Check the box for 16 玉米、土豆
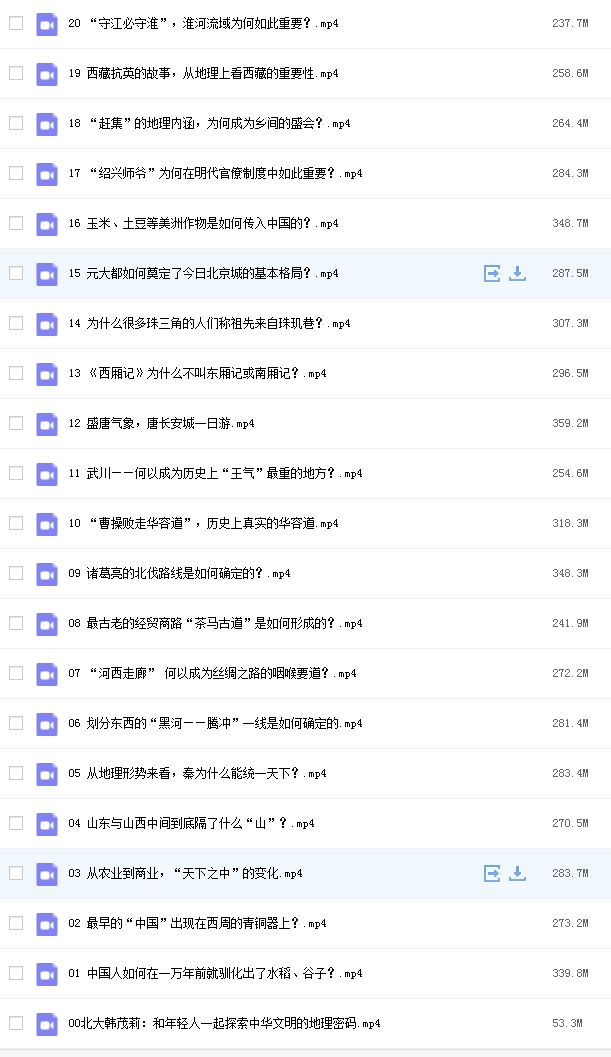The width and height of the screenshot is (611, 1057). tap(16, 223)
